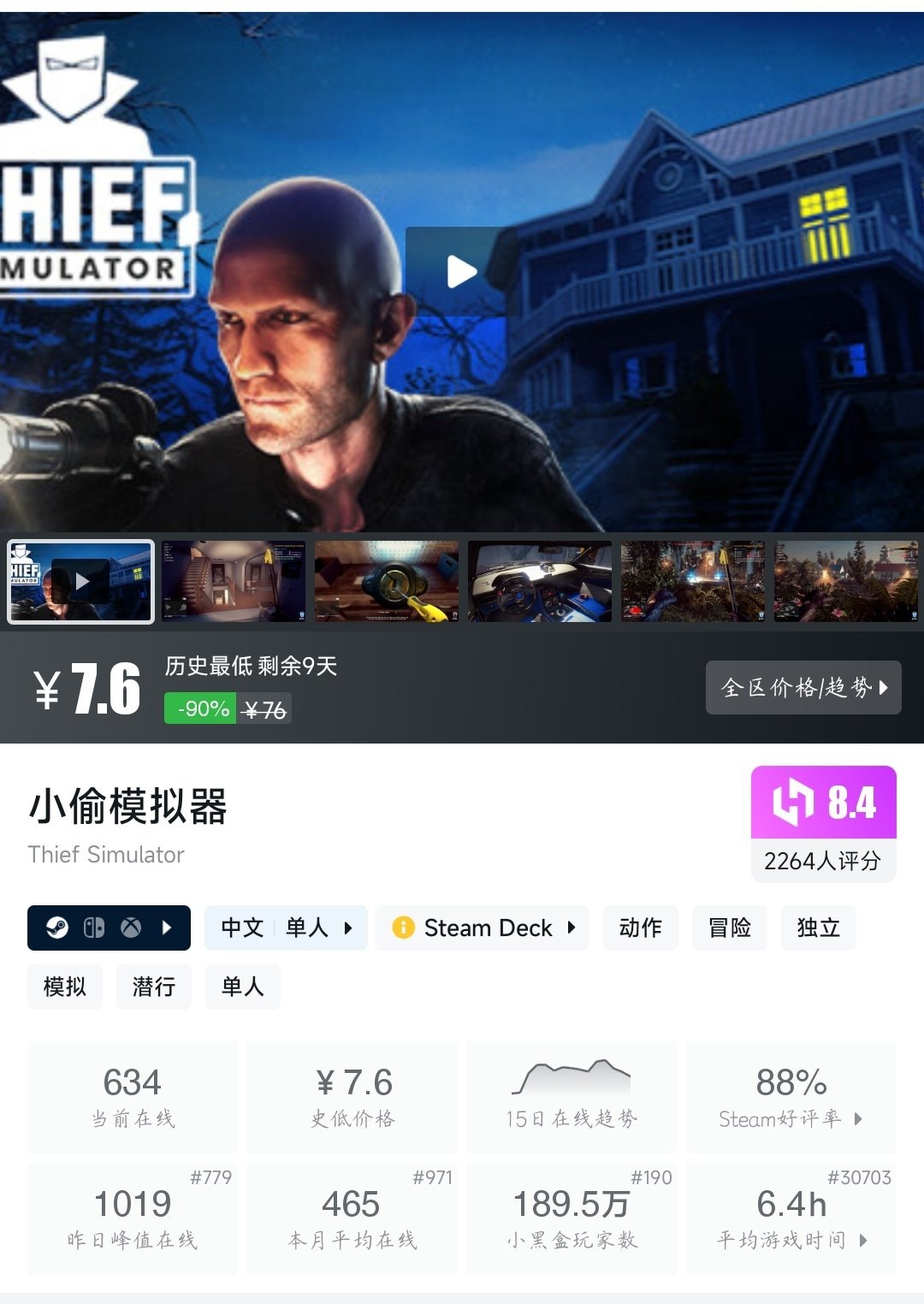Select the staircase interior screenshot thumbnail
The image size is (924, 1304).
coord(234,581)
